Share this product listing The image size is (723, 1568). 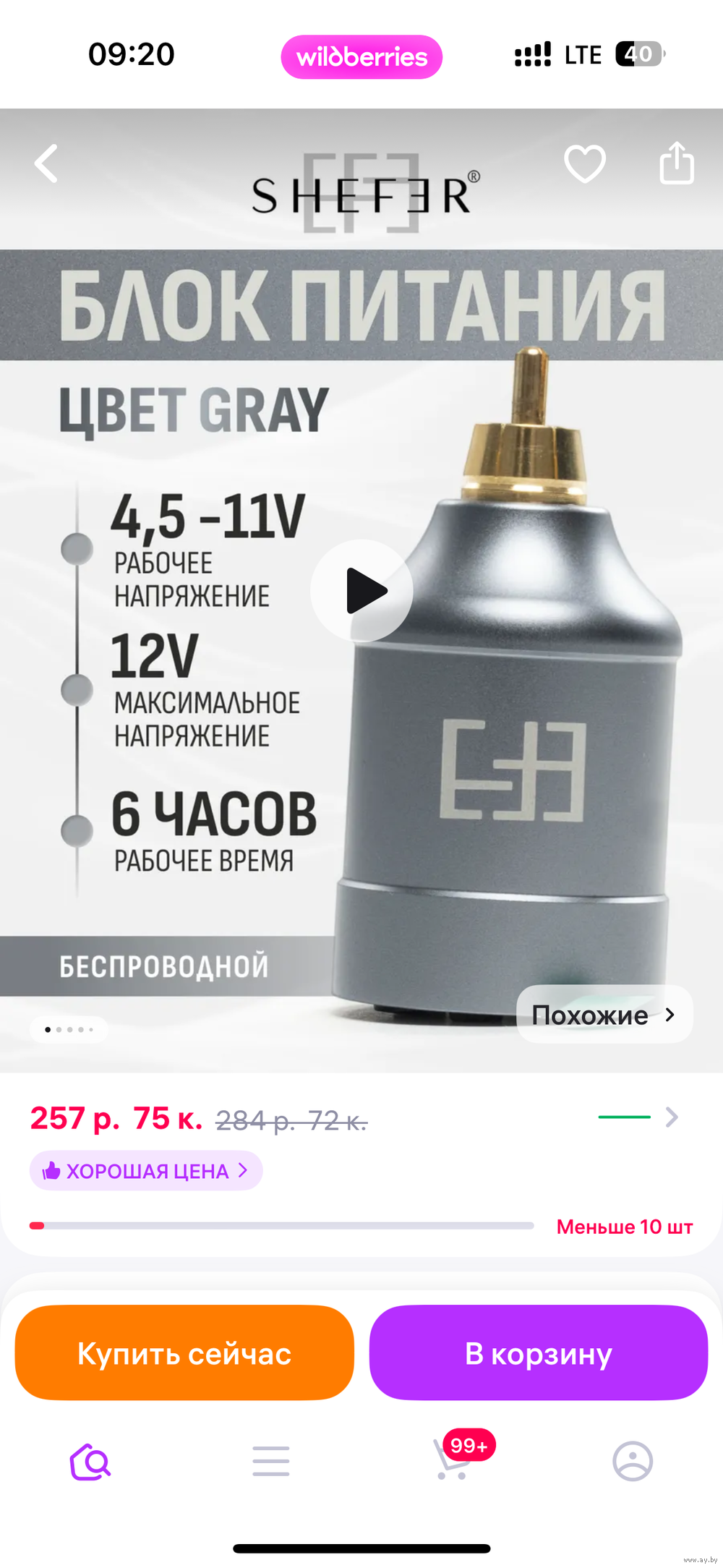click(x=677, y=163)
